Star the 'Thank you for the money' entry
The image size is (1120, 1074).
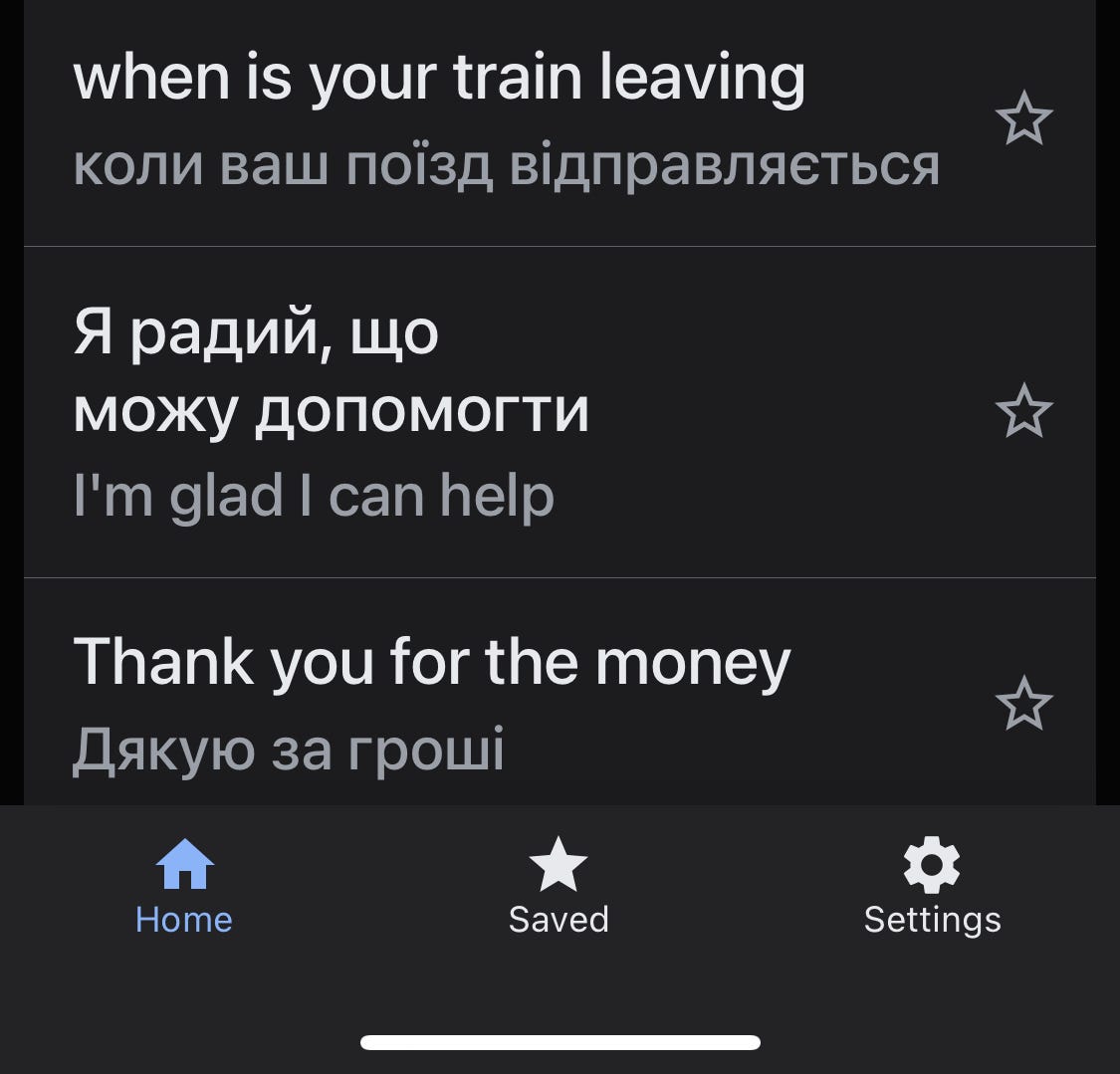point(1023,703)
